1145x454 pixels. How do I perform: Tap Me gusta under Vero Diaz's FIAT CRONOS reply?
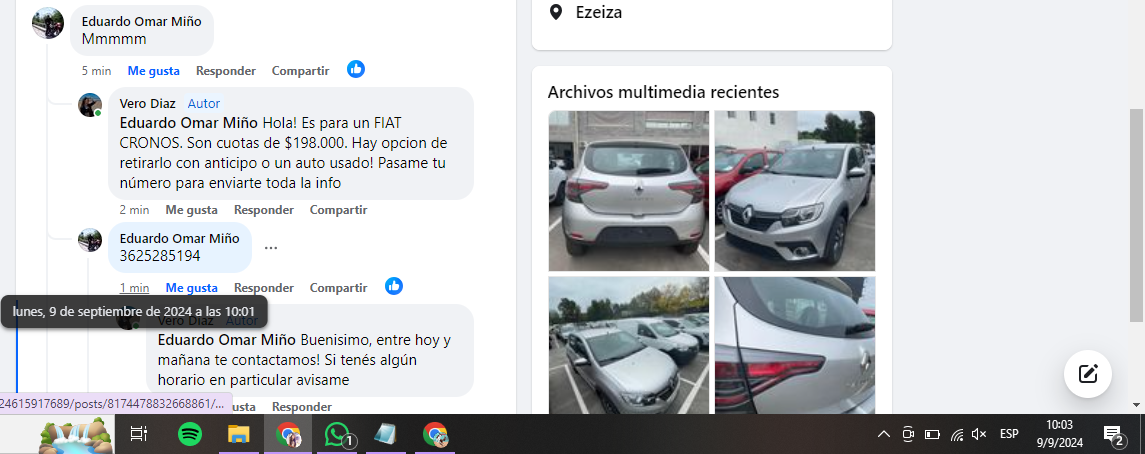[x=191, y=210]
